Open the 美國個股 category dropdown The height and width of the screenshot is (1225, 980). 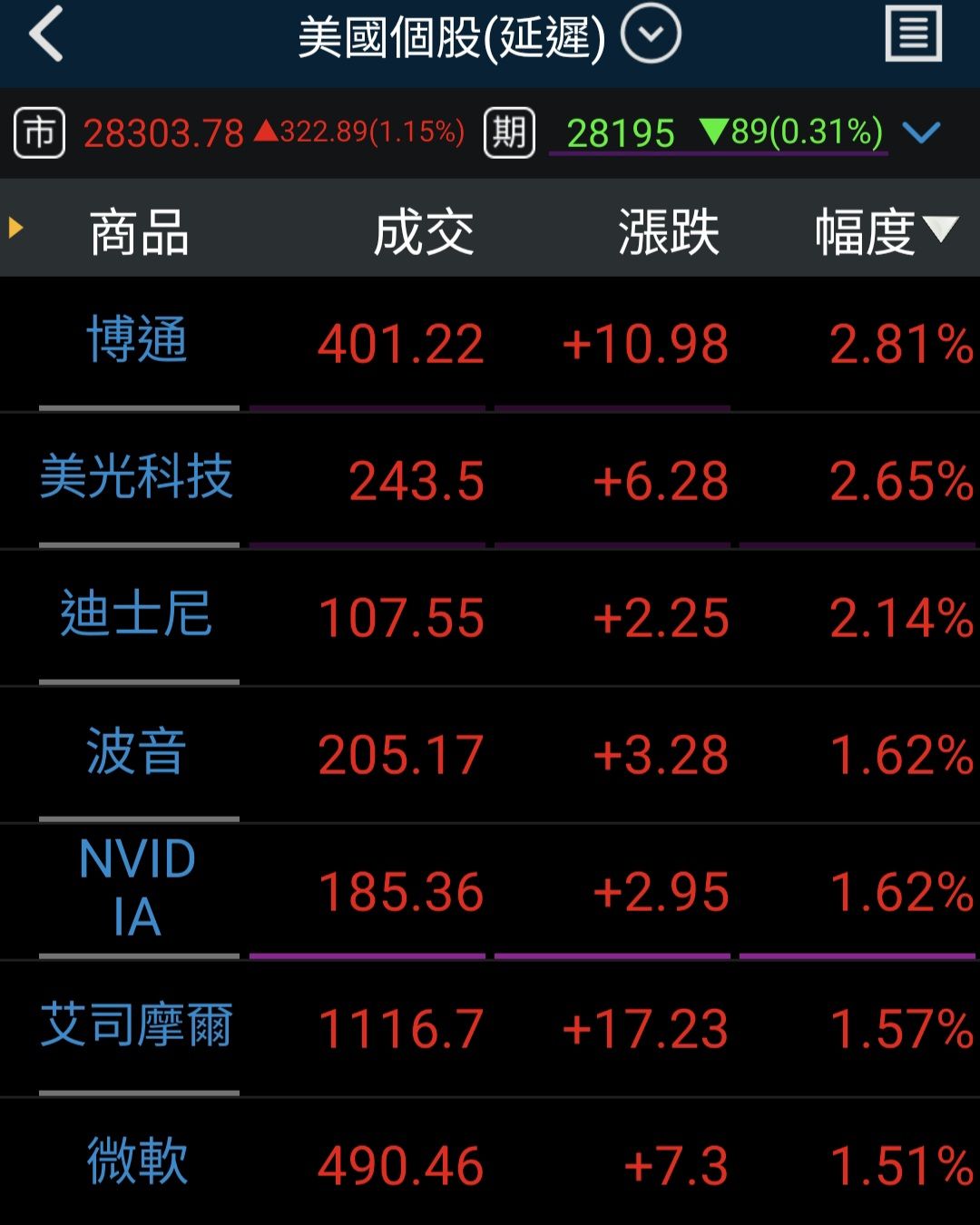tap(651, 34)
